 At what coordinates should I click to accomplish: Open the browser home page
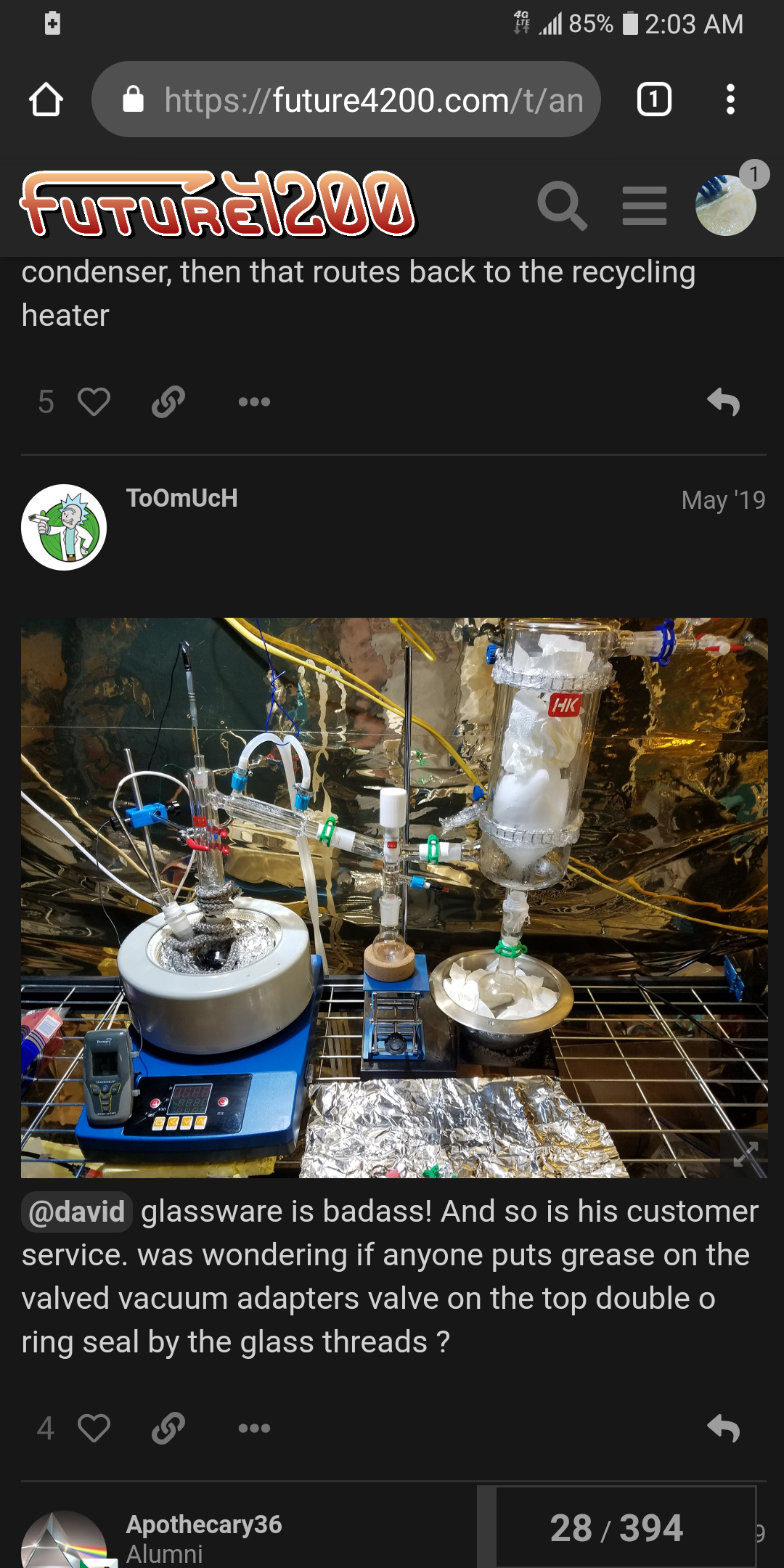pos(46,99)
